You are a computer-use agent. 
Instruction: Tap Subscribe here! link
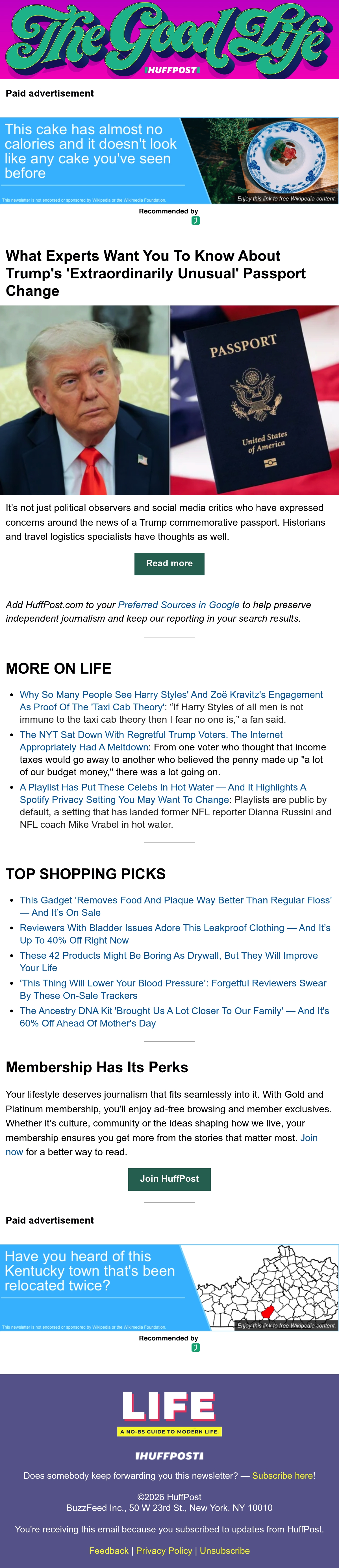(284, 1475)
